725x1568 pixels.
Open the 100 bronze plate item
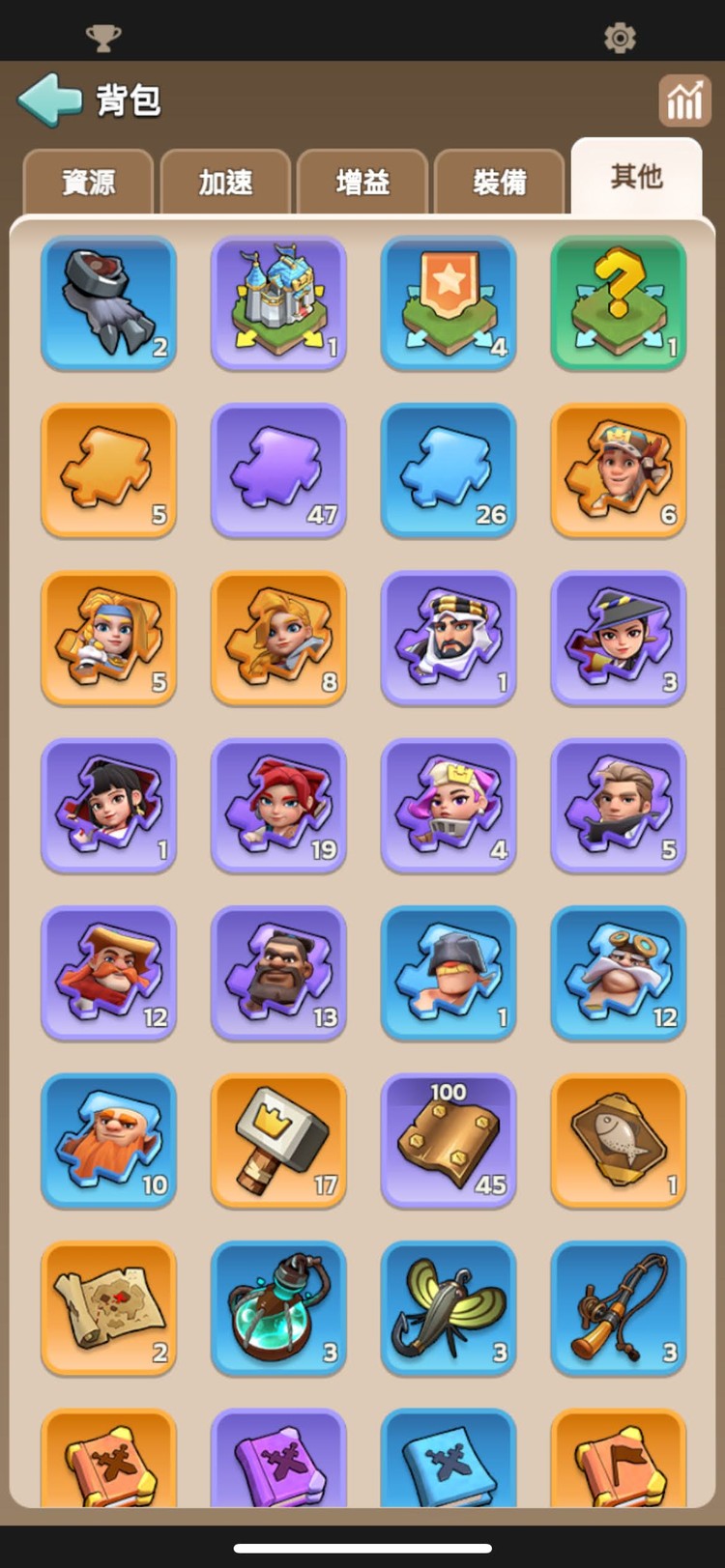coord(449,1141)
